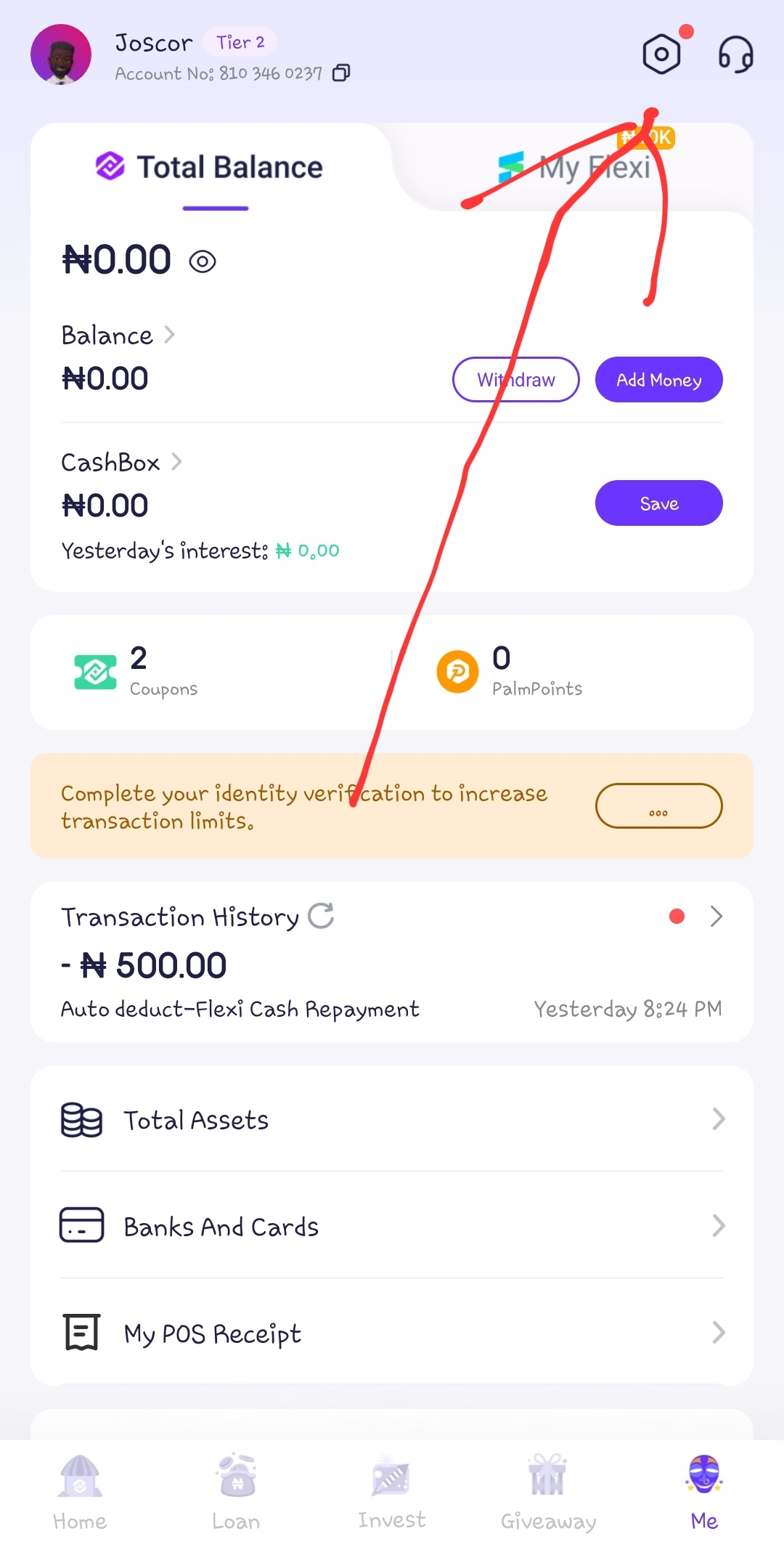784x1547 pixels.
Task: Show the hidden total balance
Action: (203, 260)
